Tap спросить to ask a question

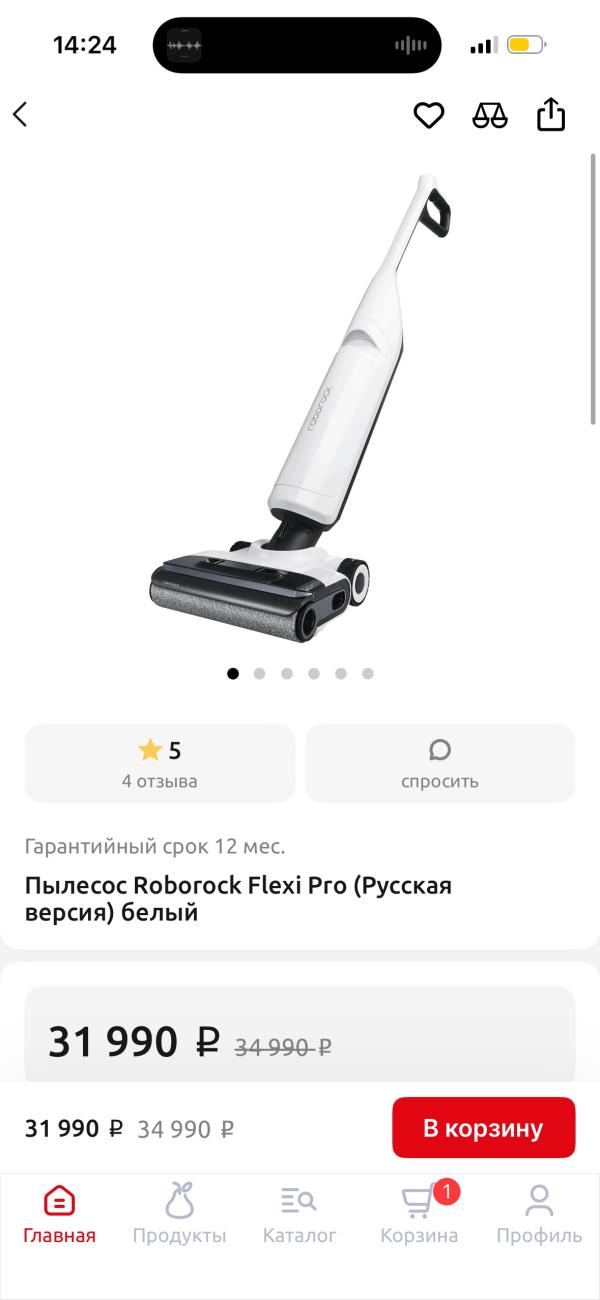click(x=440, y=764)
